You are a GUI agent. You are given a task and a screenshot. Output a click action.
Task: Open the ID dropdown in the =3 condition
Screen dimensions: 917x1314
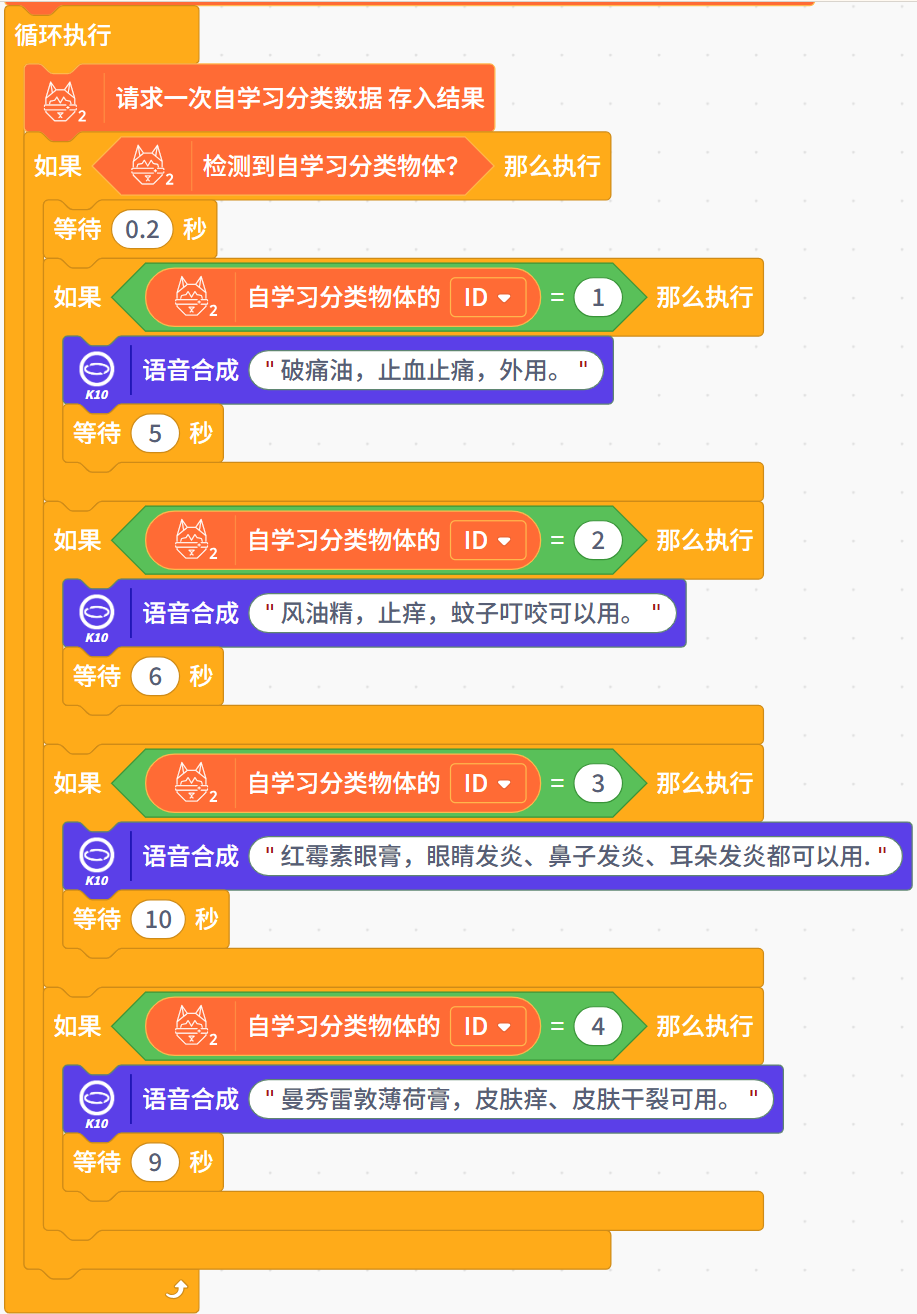coord(488,784)
